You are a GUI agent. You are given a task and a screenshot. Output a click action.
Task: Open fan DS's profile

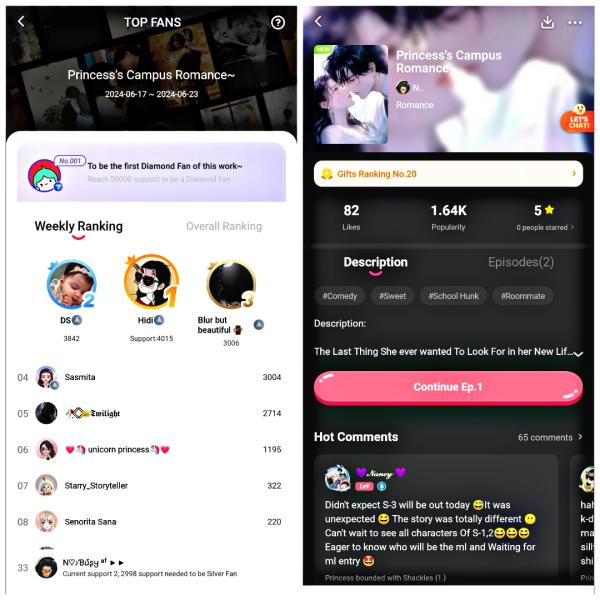tap(71, 285)
